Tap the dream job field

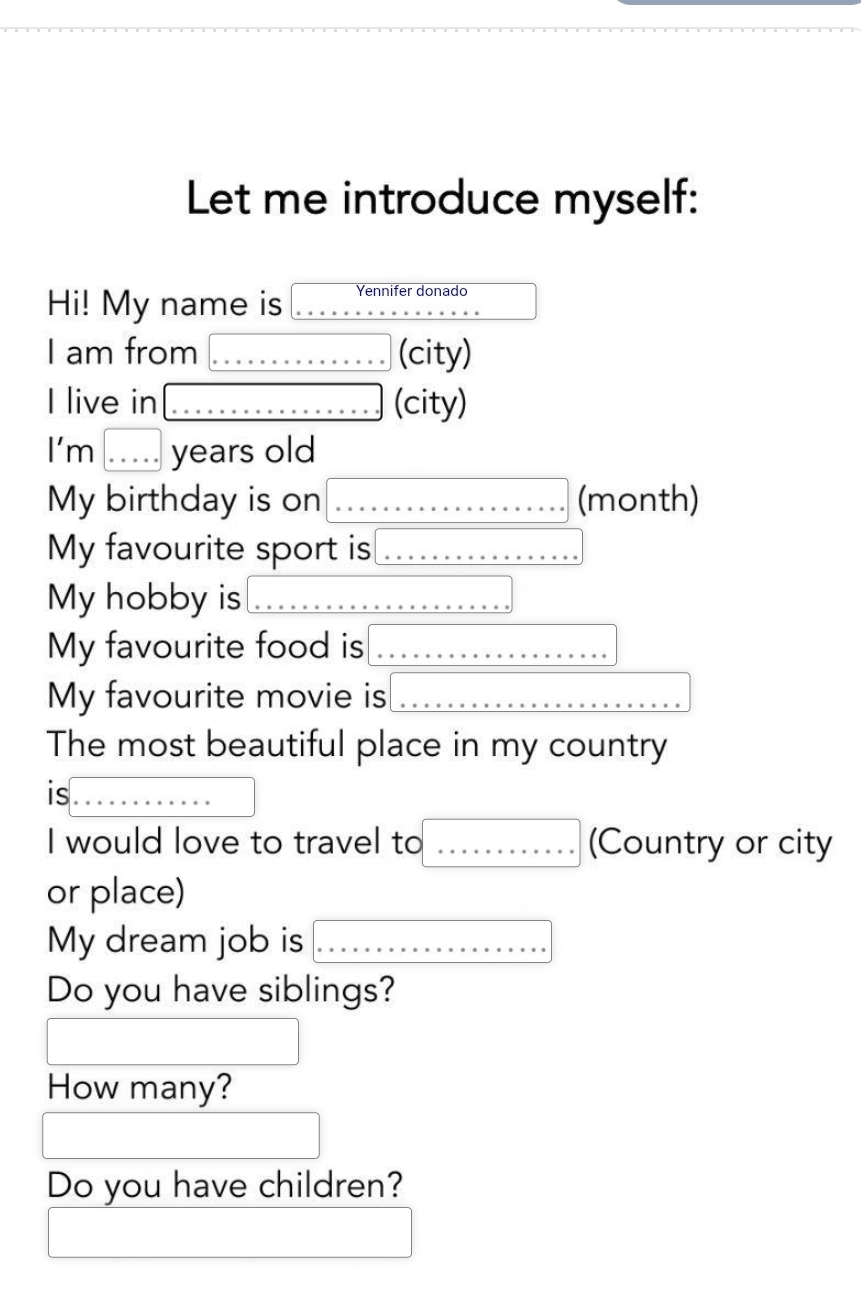(x=432, y=941)
